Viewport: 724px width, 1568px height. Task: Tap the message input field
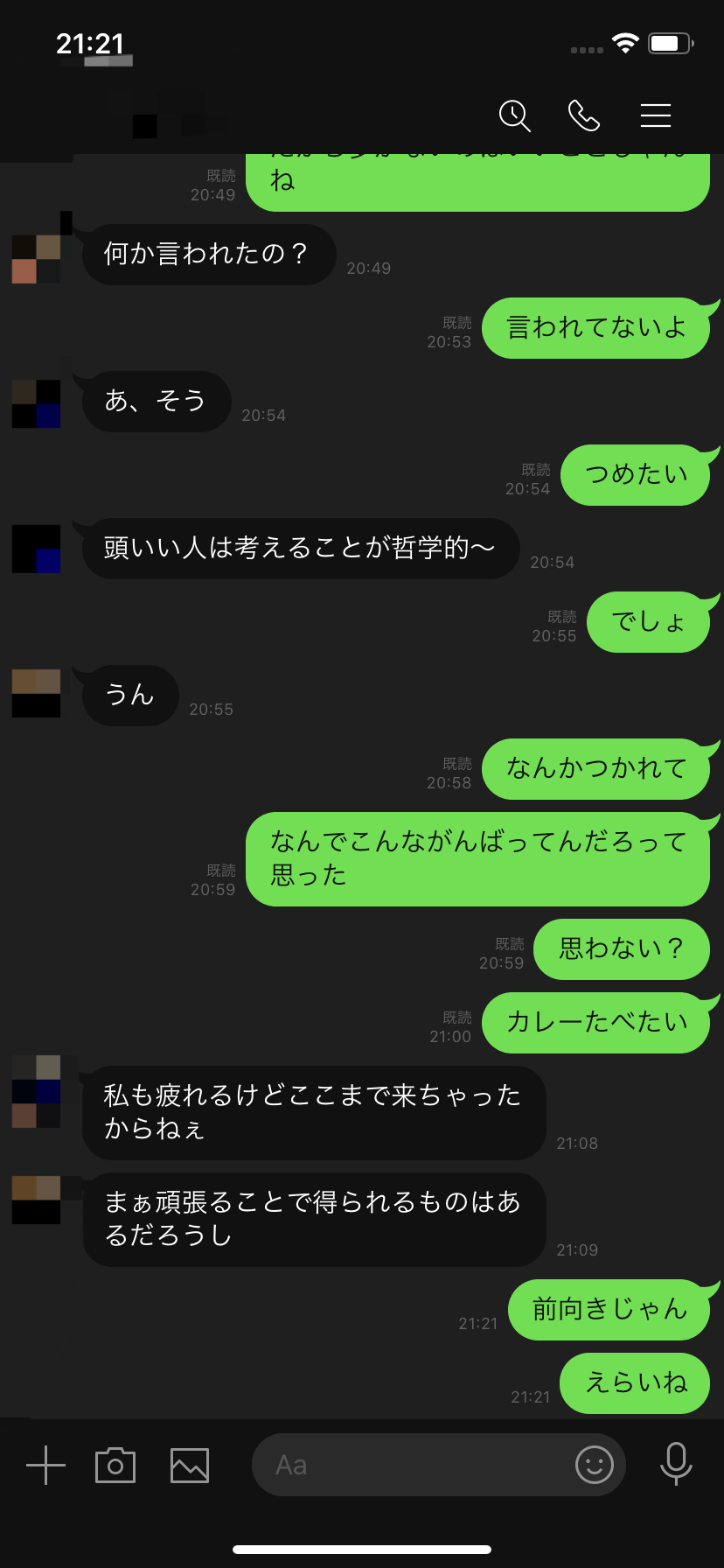tap(411, 1465)
